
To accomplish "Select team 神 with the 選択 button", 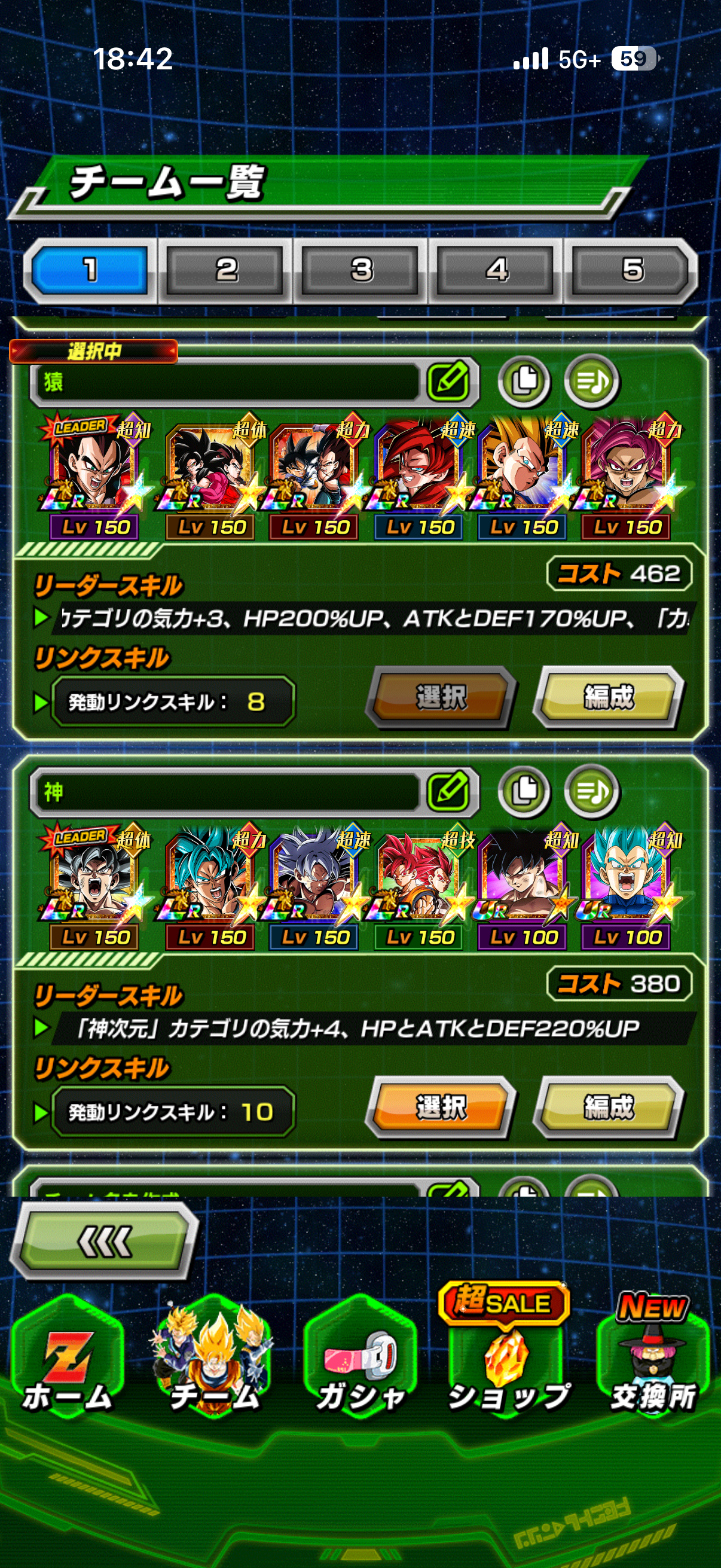I will point(441,1106).
